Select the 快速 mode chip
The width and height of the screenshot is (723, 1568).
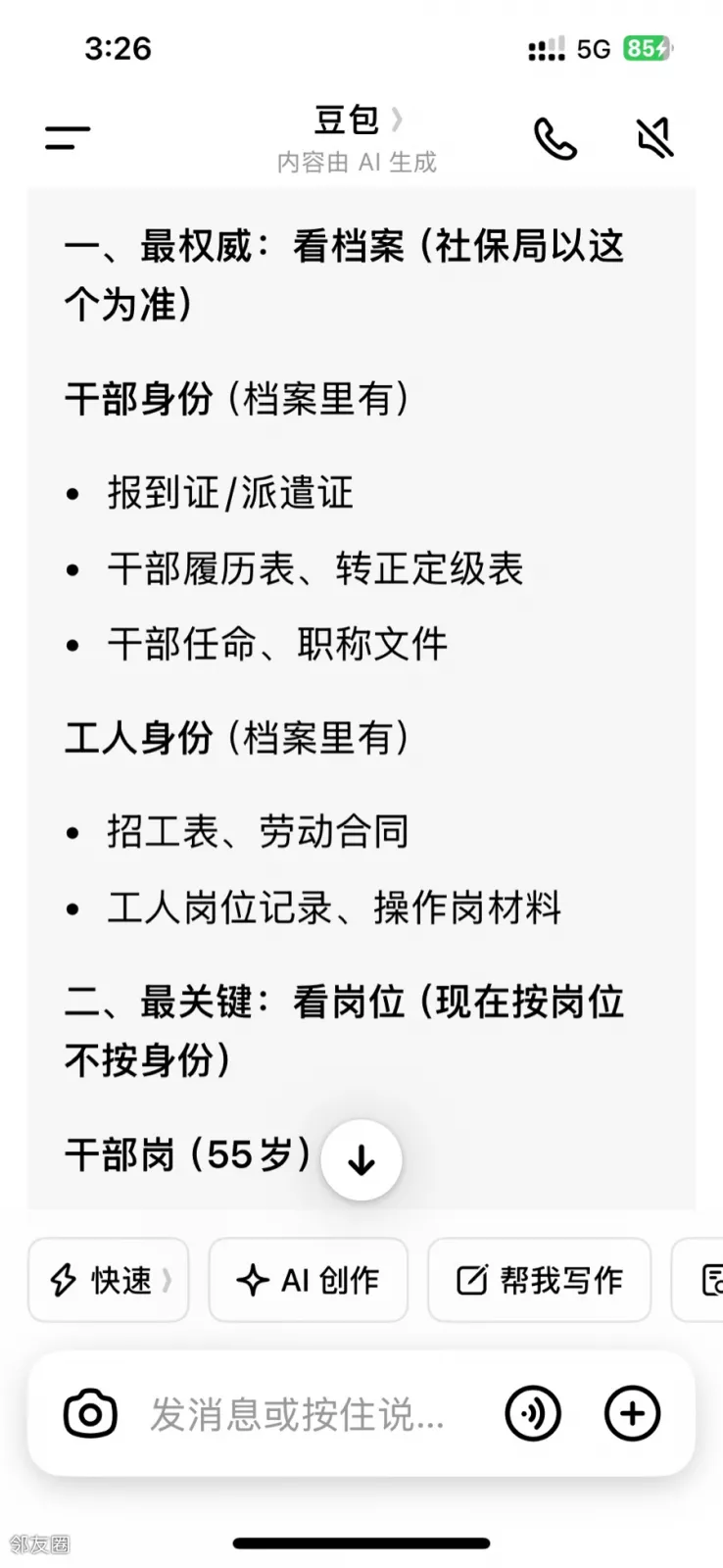[109, 1280]
